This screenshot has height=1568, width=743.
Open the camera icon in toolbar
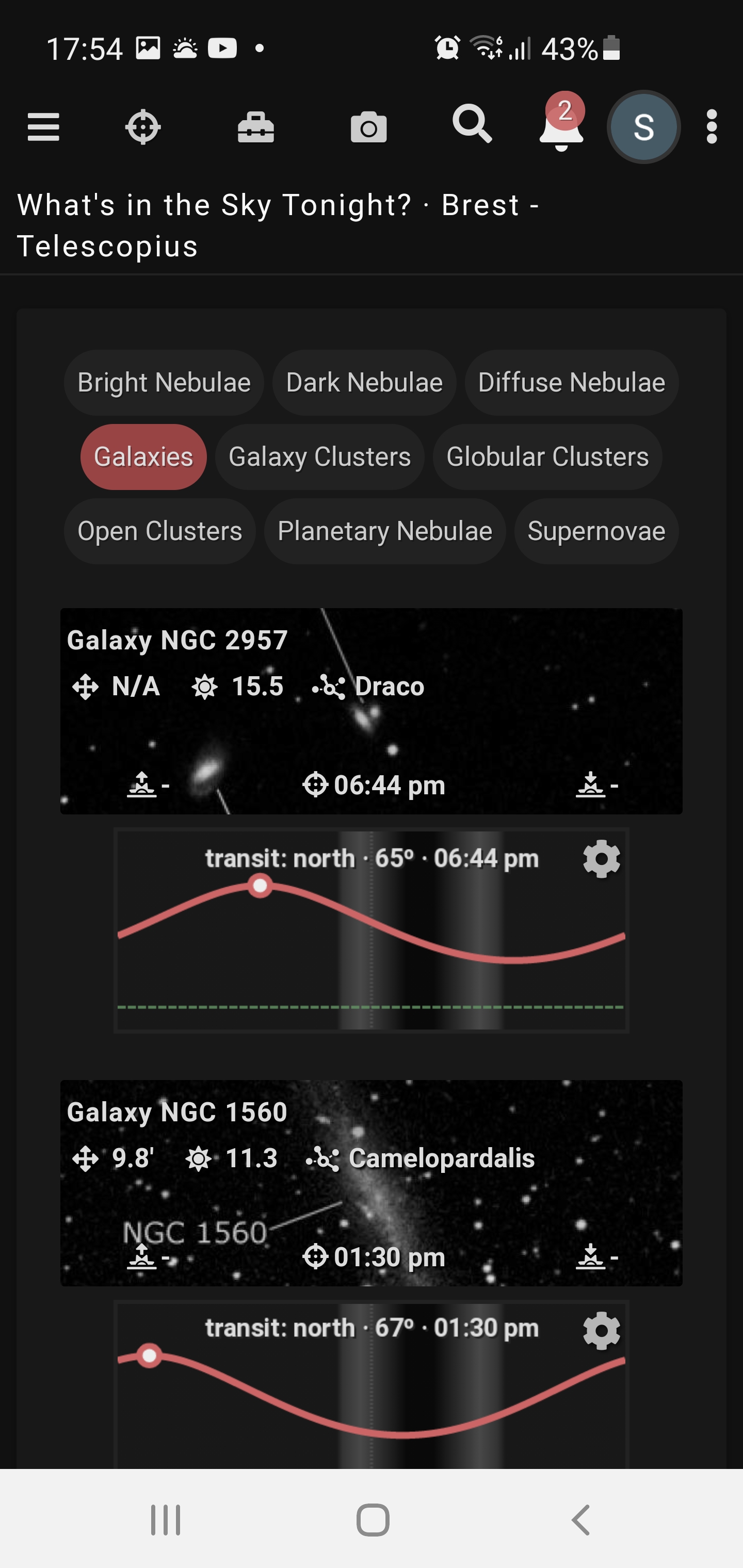coord(368,128)
